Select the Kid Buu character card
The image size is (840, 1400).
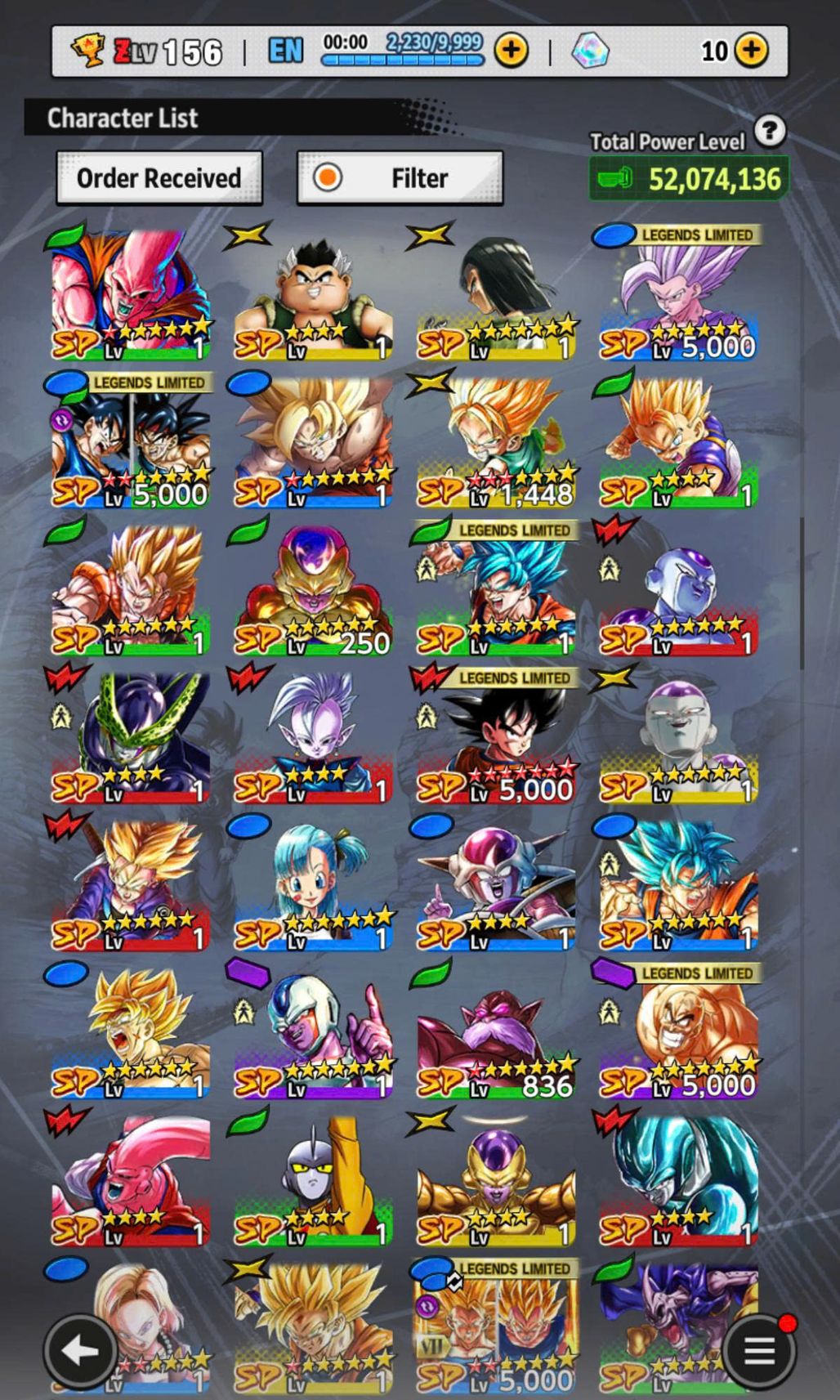131,294
